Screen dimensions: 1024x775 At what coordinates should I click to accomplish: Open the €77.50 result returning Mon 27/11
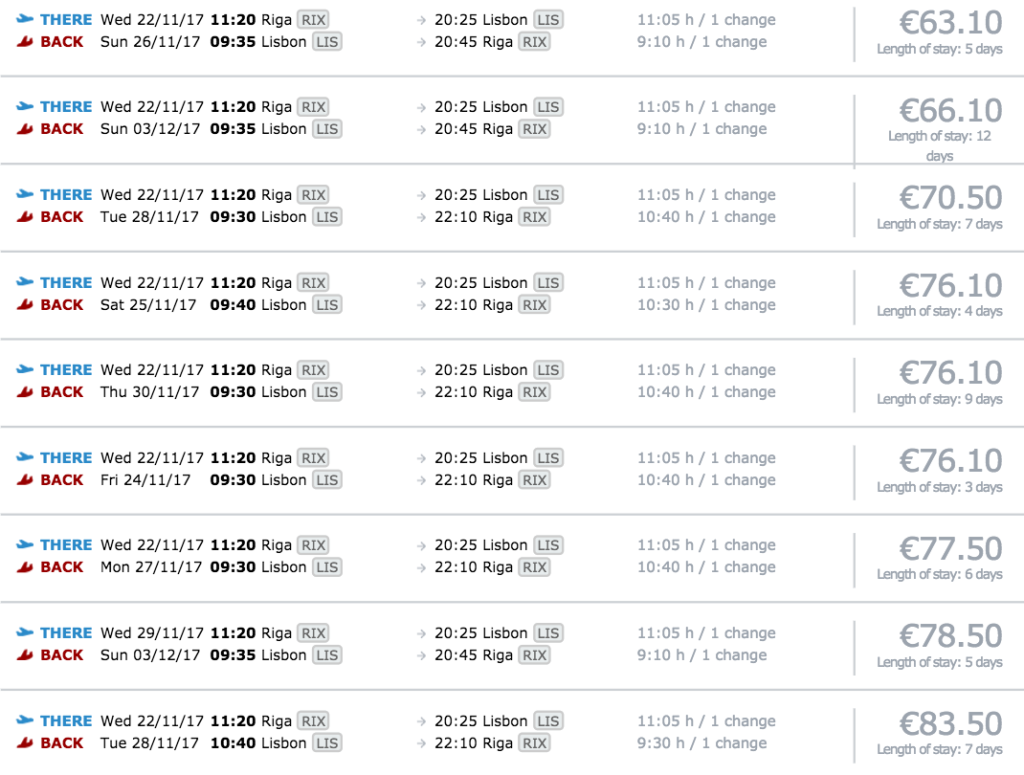[x=949, y=549]
